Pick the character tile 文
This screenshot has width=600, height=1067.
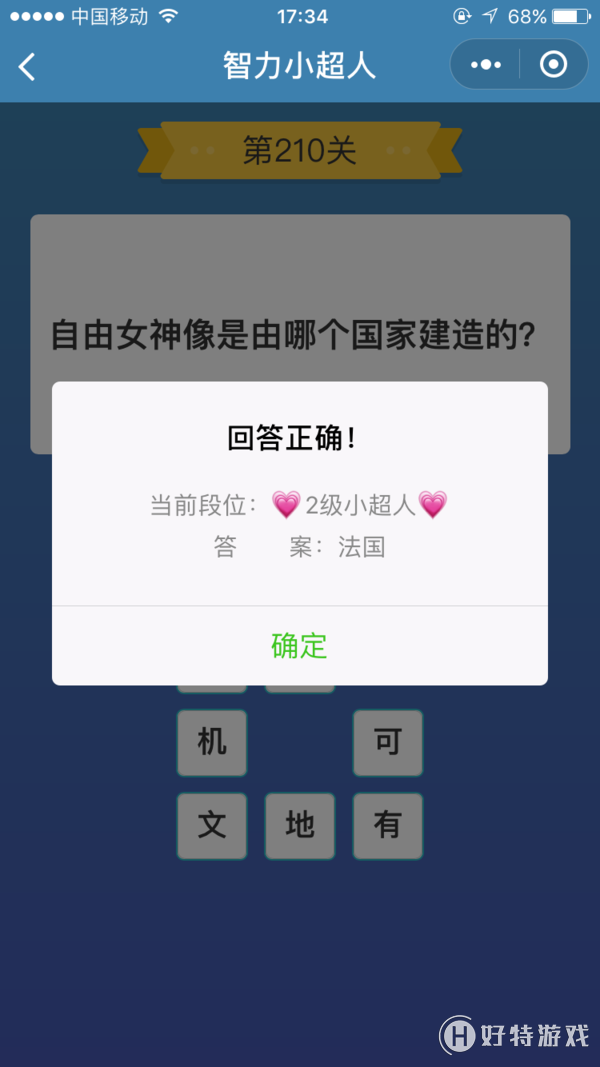click(212, 825)
